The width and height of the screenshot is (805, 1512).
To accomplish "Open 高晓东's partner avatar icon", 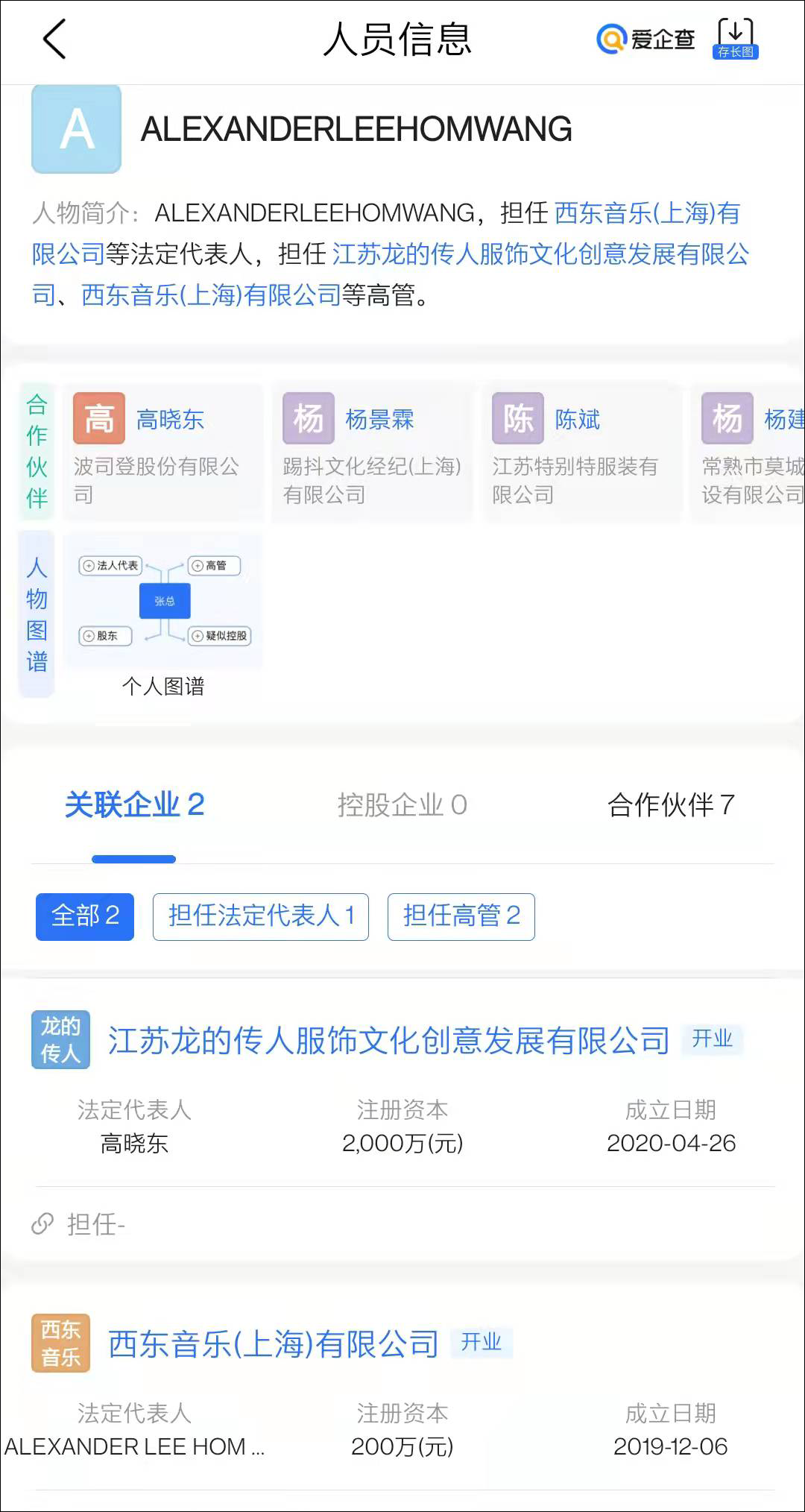I will click(x=98, y=418).
